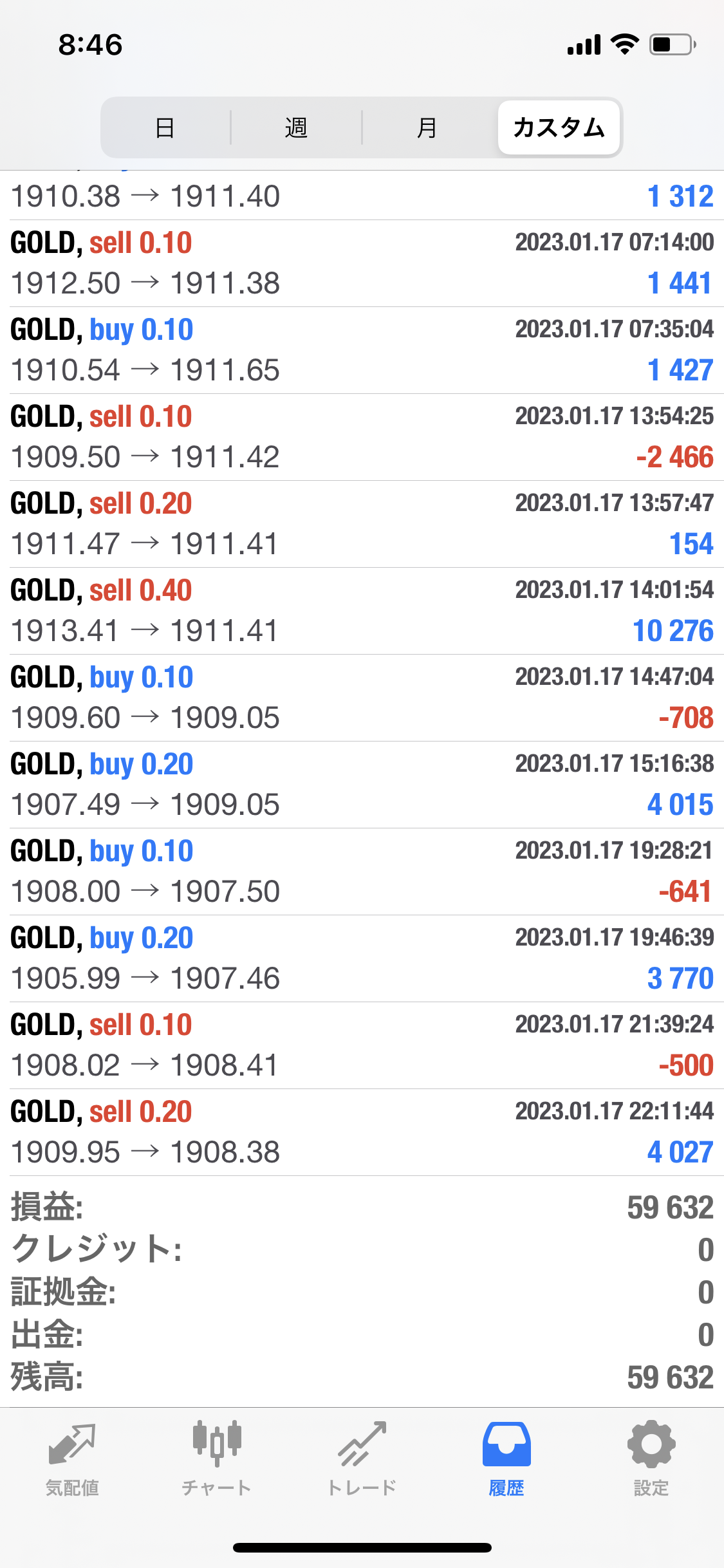This screenshot has width=724, height=1568.
Task: Open the buy 0.10 trade at 07:35:04
Action: 362,350
